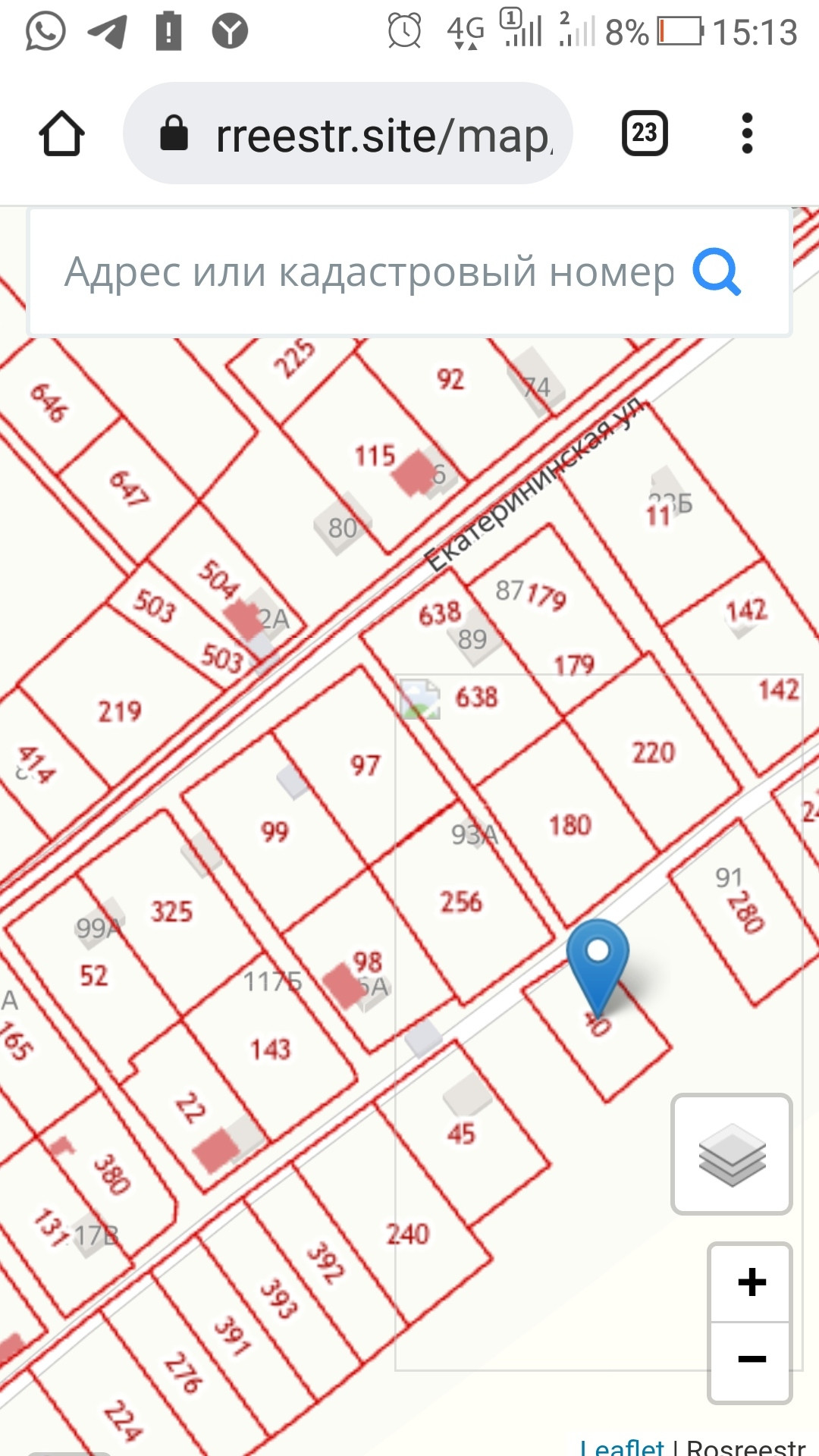Zoom in the map with plus button
The image size is (819, 1456).
click(751, 1282)
